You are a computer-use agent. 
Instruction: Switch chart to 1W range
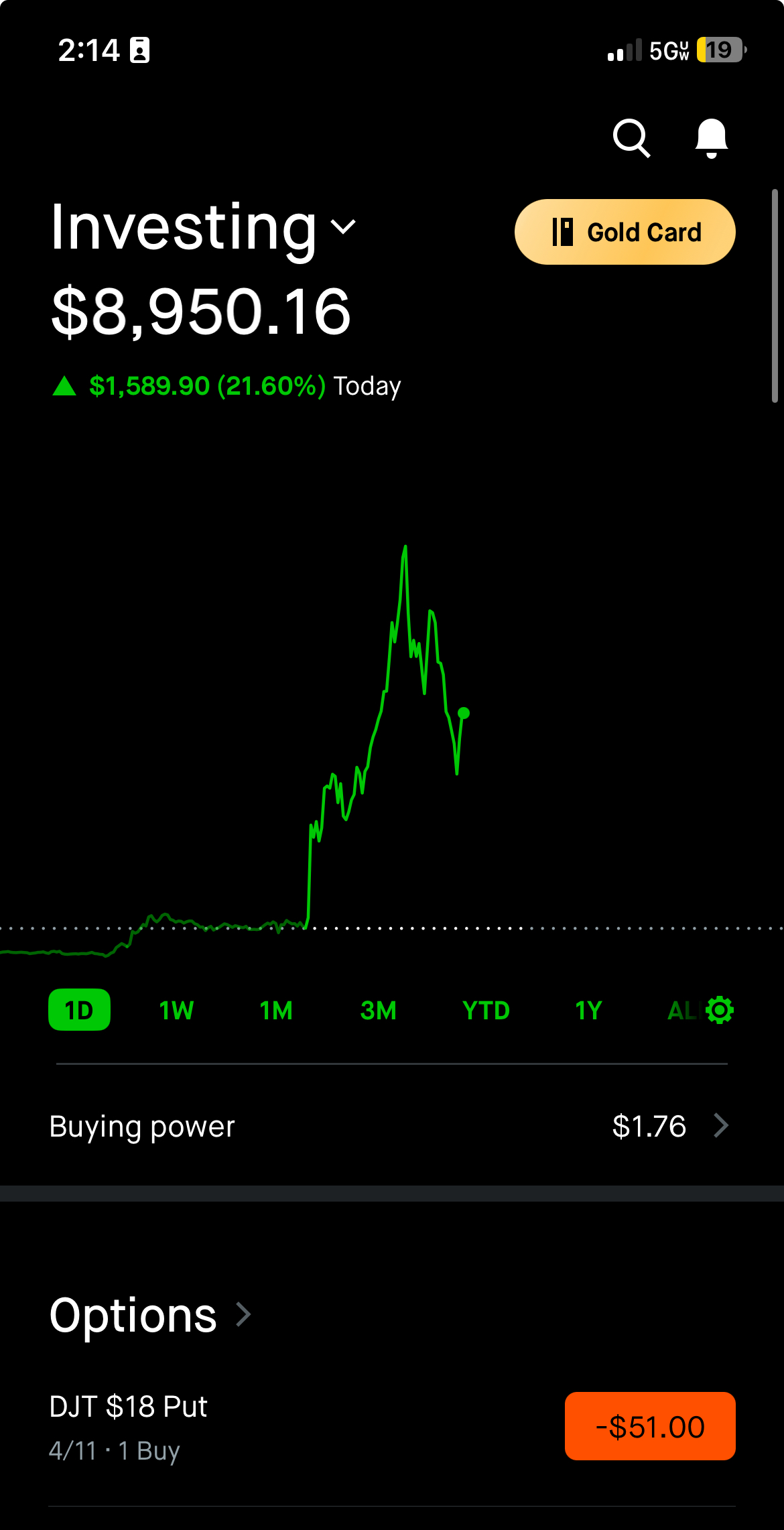(176, 1010)
